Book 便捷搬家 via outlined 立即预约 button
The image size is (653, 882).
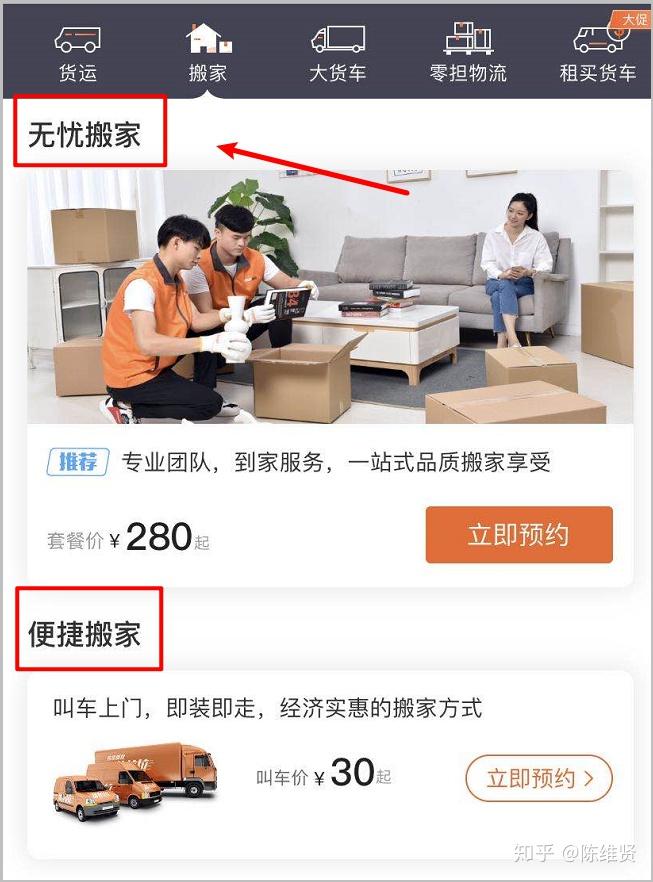pos(539,778)
